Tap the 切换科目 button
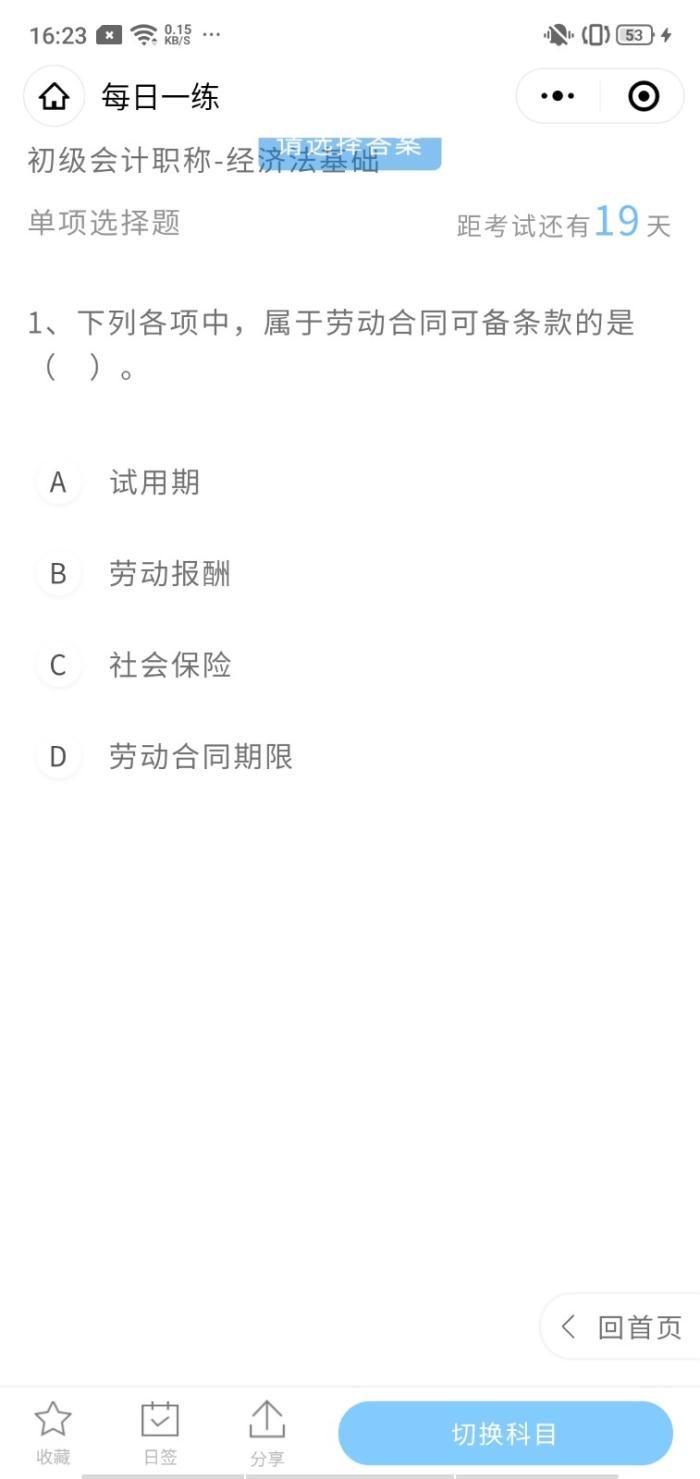This screenshot has width=700, height=1479. tap(505, 1433)
